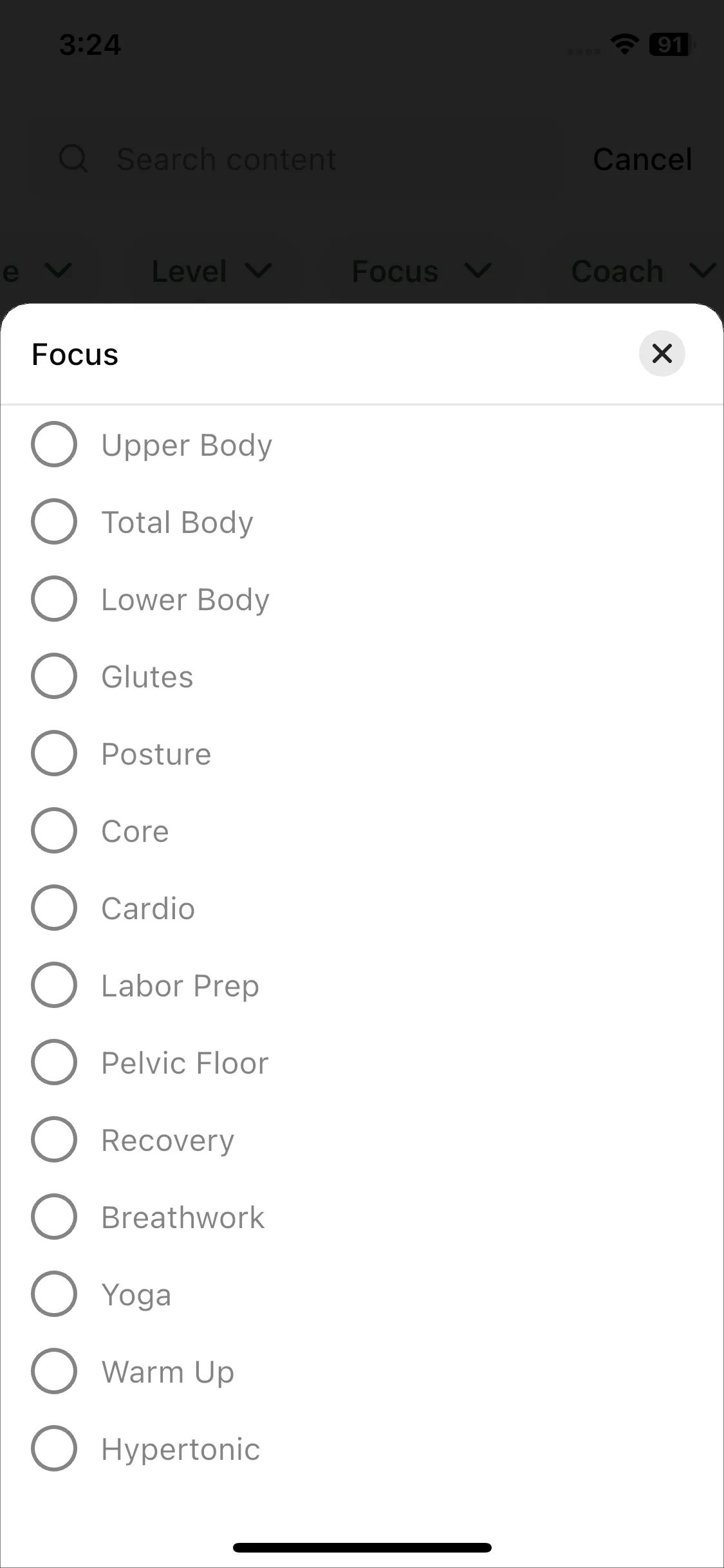Screen dimensions: 724x1568
Task: Select the Labor Prep option
Action: coord(54,985)
